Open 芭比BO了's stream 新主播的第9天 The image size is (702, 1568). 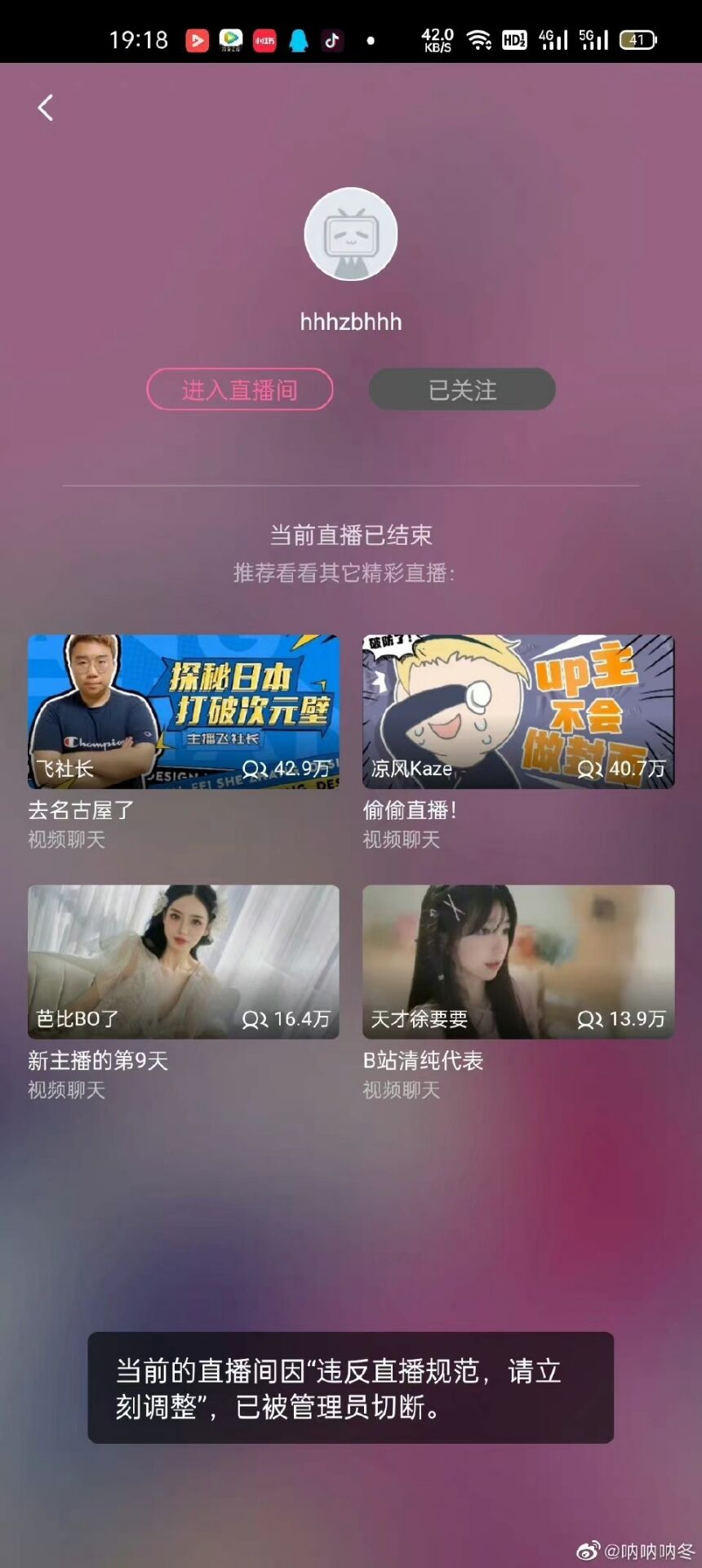(184, 962)
